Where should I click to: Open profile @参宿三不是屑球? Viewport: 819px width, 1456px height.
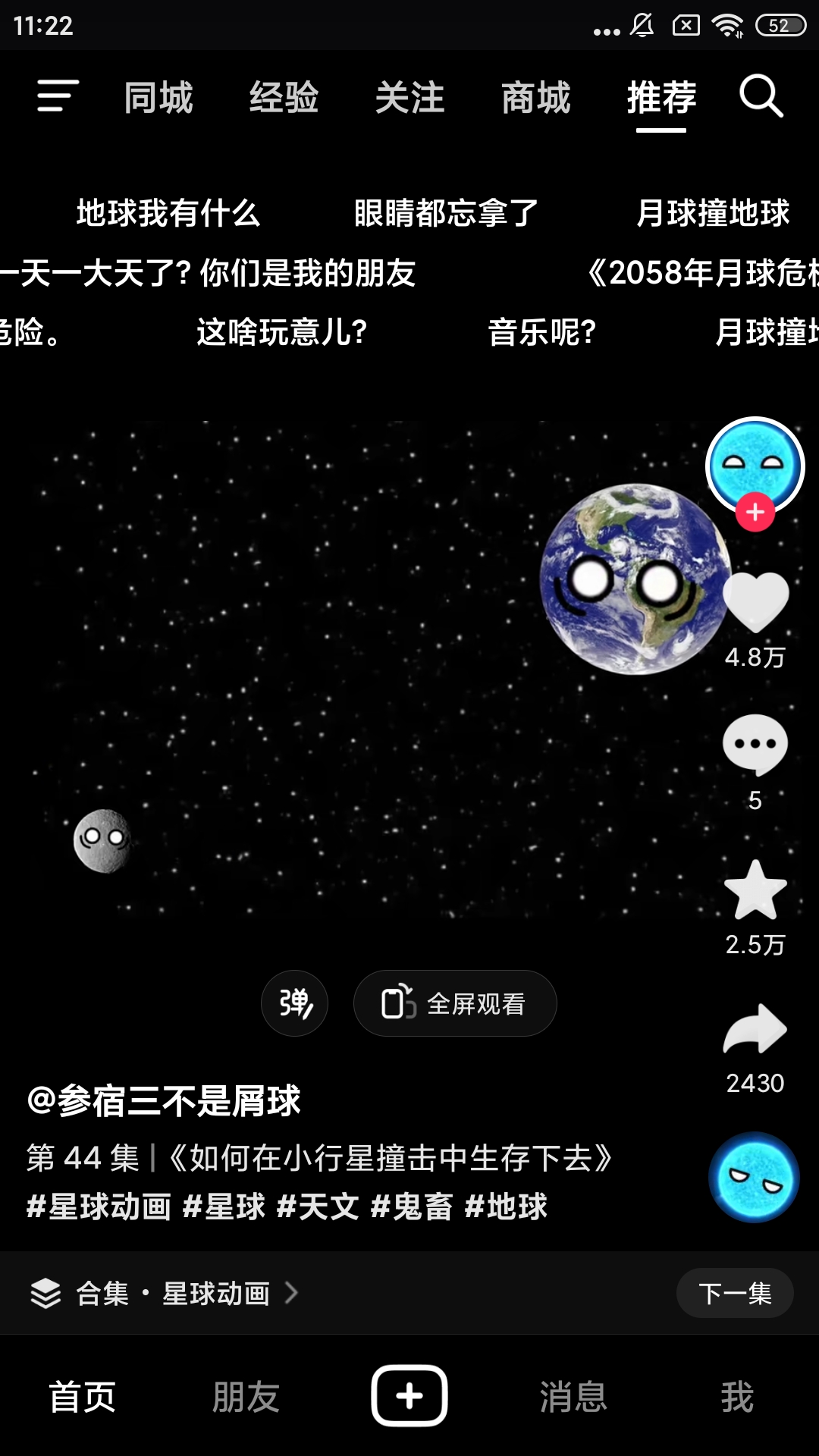[x=164, y=1101]
